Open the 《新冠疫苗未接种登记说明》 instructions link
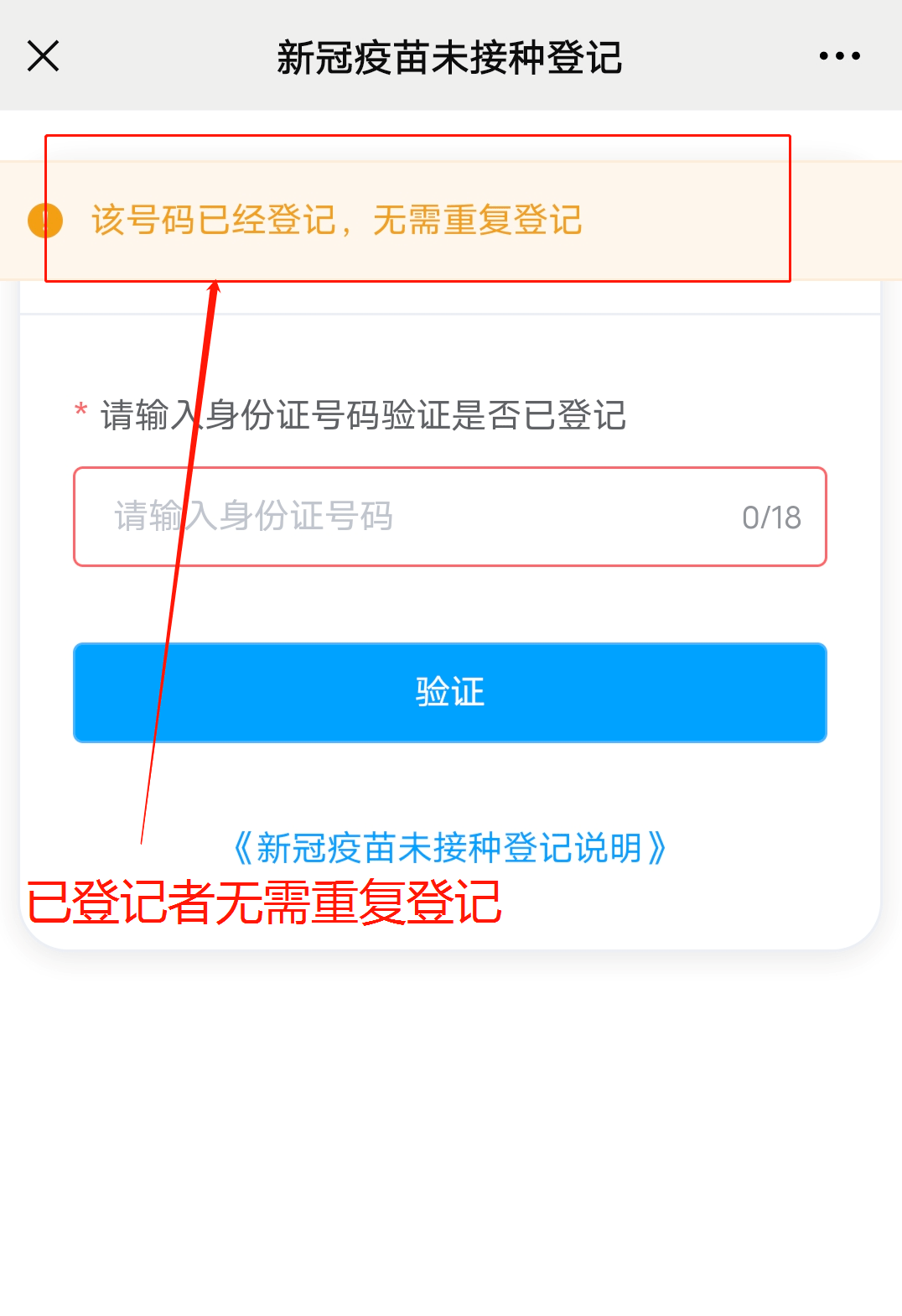 (x=449, y=847)
